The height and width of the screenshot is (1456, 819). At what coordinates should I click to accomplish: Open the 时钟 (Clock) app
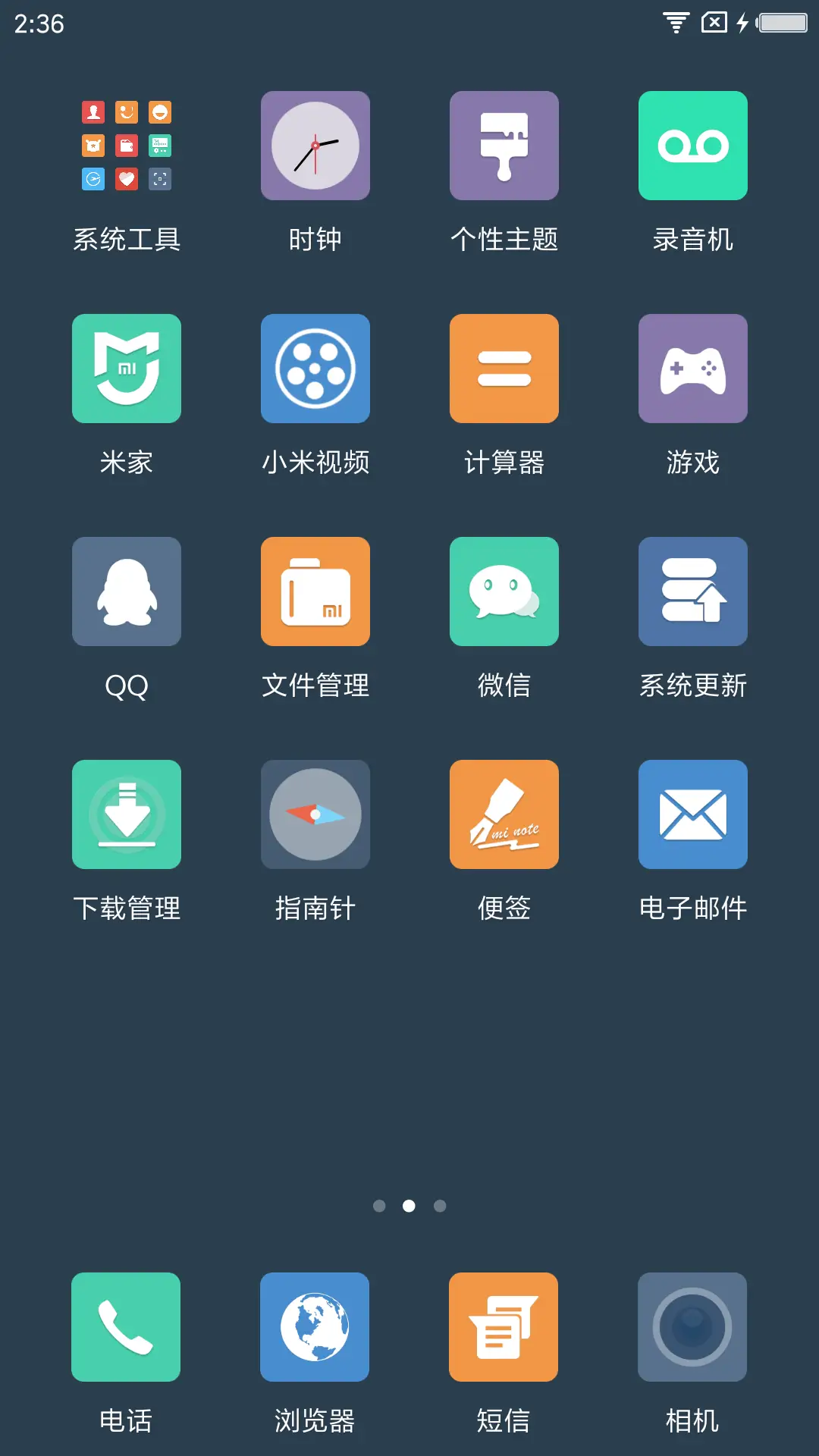[315, 145]
